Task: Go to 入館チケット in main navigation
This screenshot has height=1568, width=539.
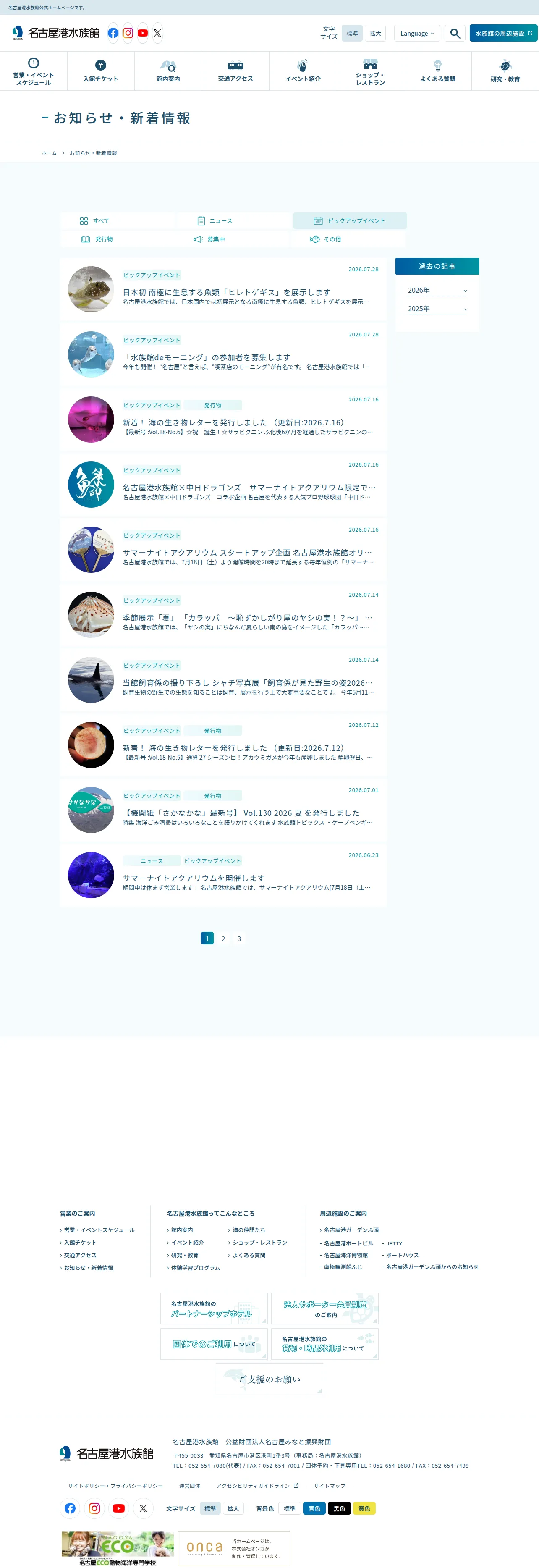Action: [x=101, y=71]
